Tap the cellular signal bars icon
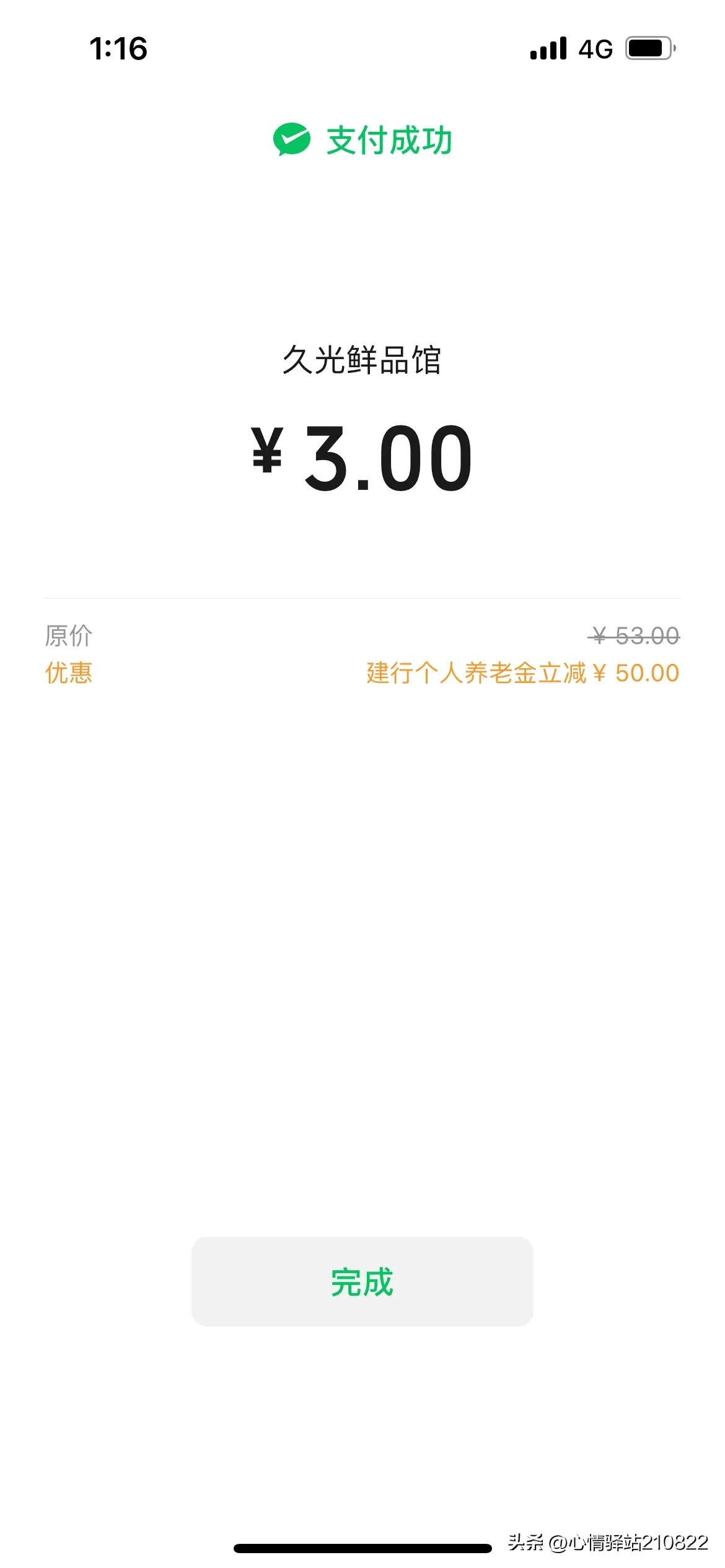The image size is (725, 1568). 548,50
